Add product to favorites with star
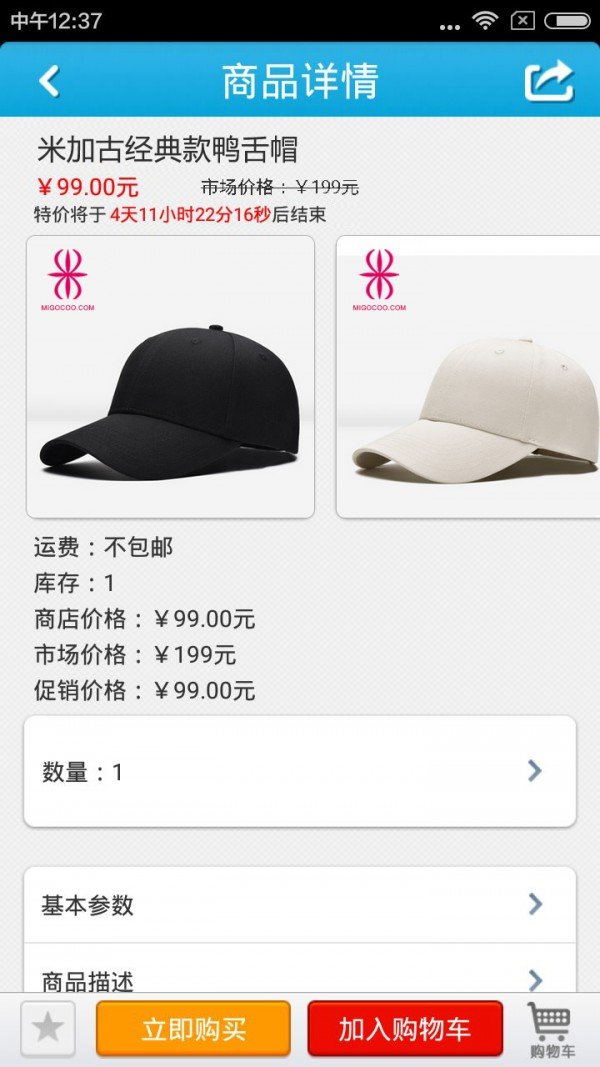 [x=48, y=1028]
